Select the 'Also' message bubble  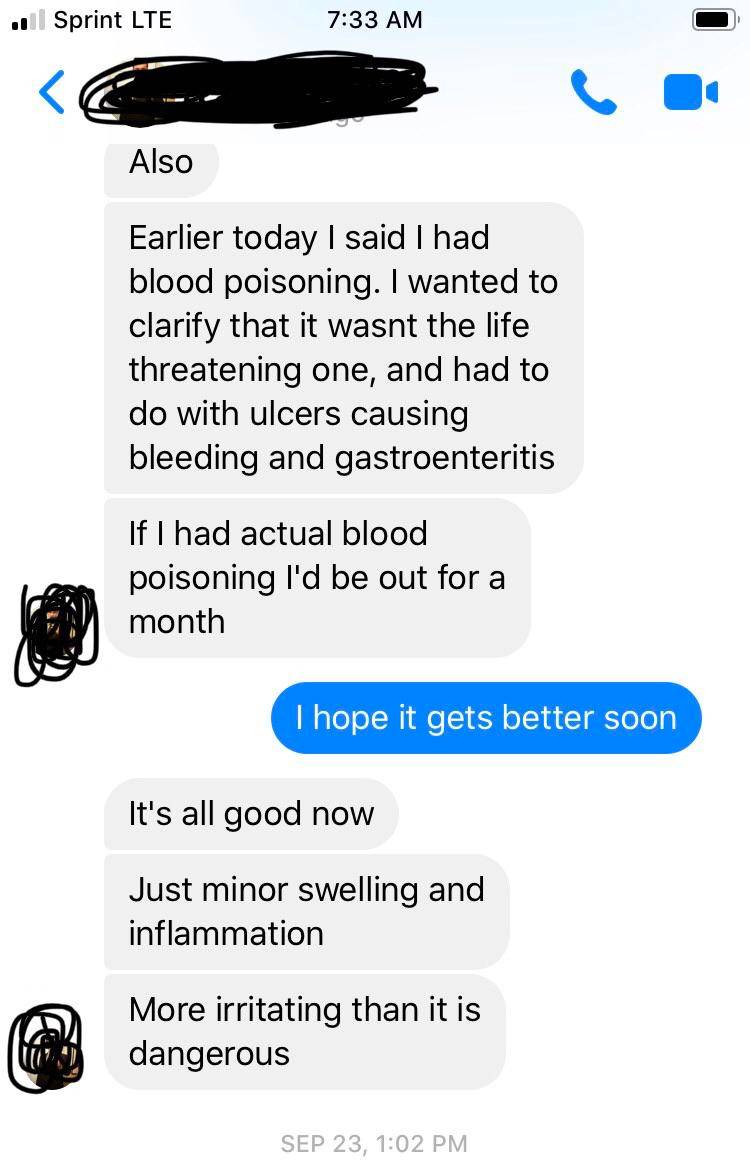point(162,162)
